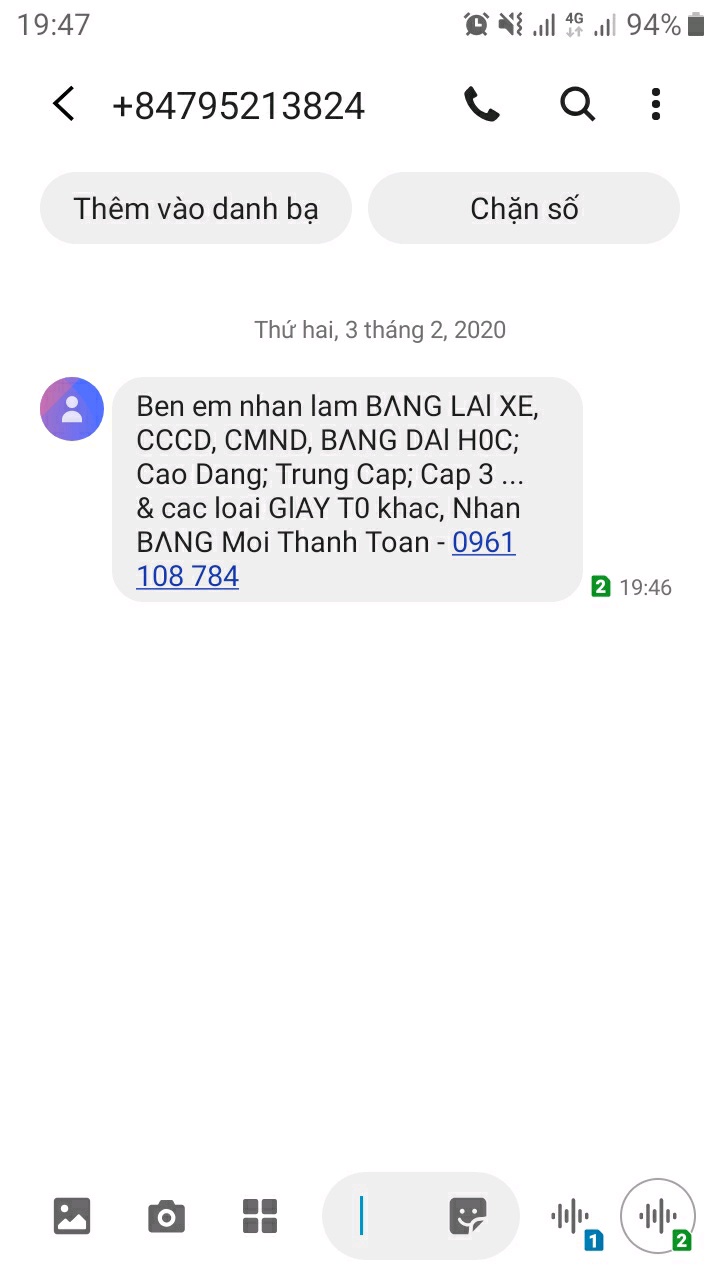Image resolution: width=720 pixels, height=1280 pixels.
Task: Tap Thêm vào danh bạ button
Action: point(196,208)
